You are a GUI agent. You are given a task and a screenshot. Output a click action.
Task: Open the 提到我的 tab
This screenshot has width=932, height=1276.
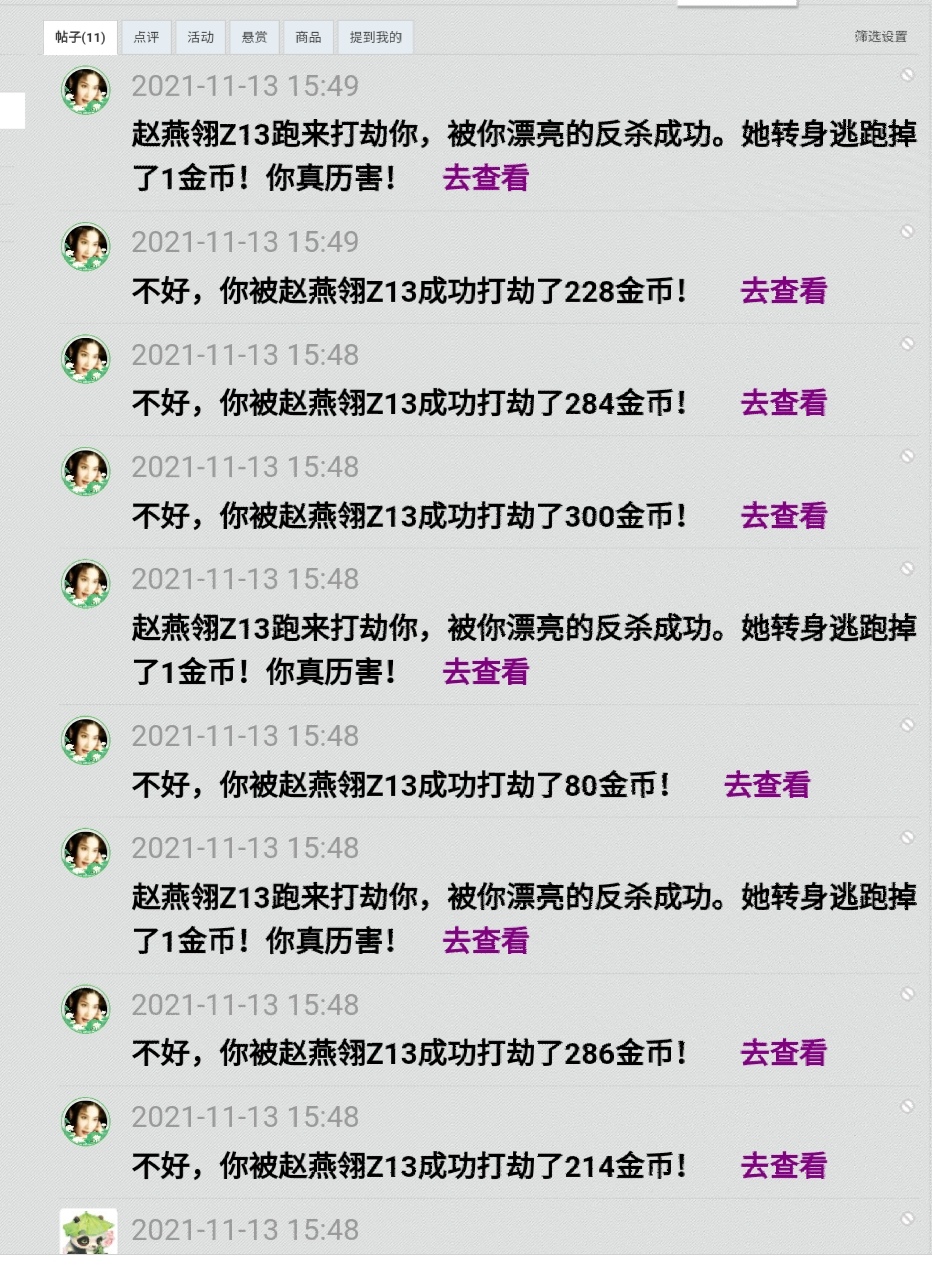pyautogui.click(x=375, y=37)
